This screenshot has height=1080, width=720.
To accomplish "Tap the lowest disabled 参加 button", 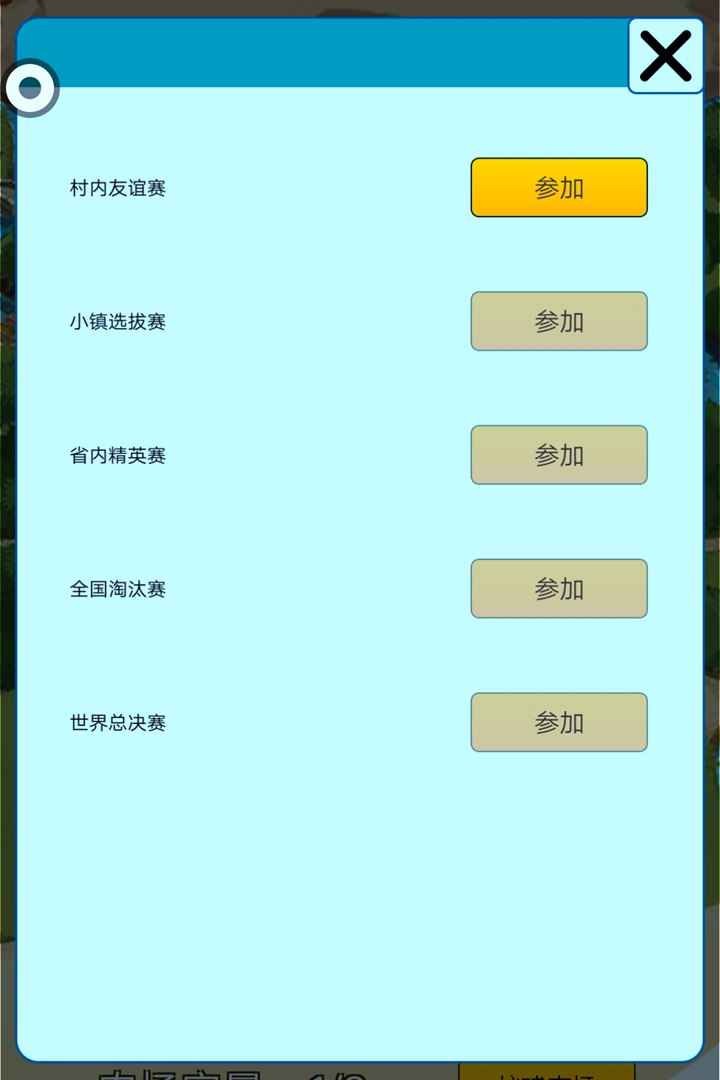I will 558,722.
